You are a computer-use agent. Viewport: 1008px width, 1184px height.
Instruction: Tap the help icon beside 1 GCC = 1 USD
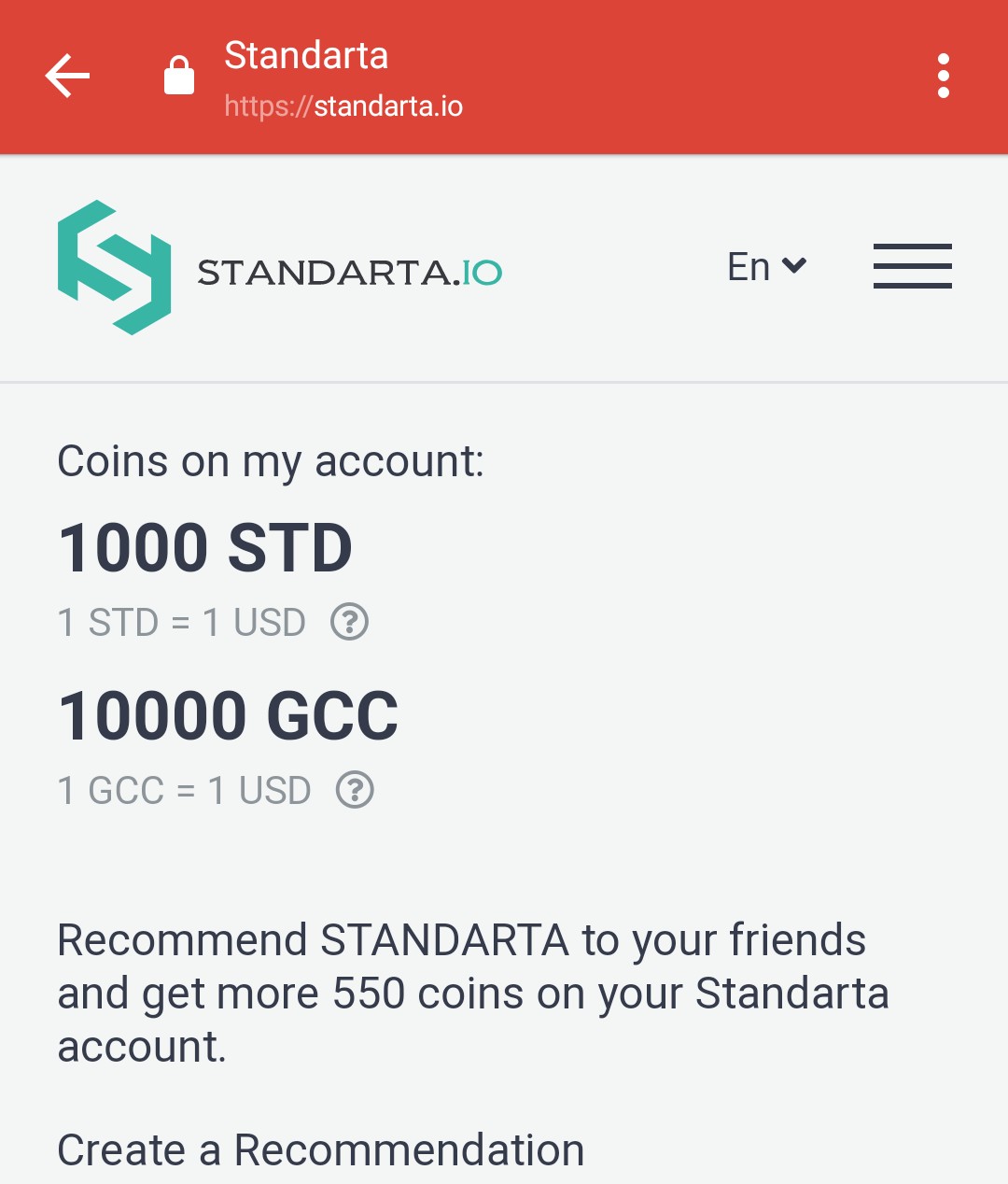tap(355, 790)
